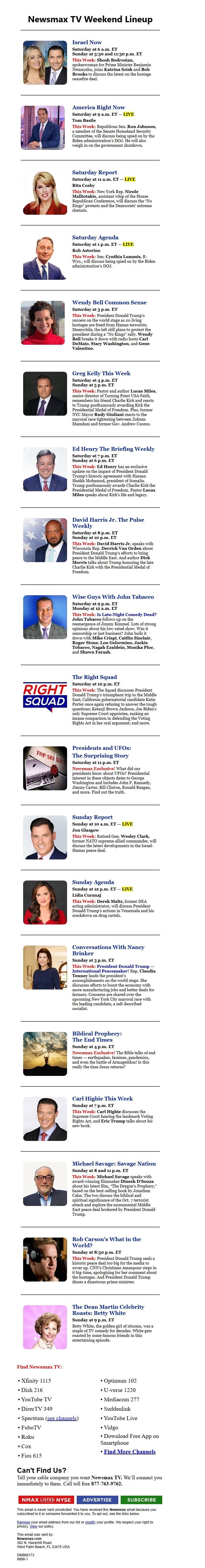
Task: Open Sunday Report title link
Action: (x=92, y=817)
